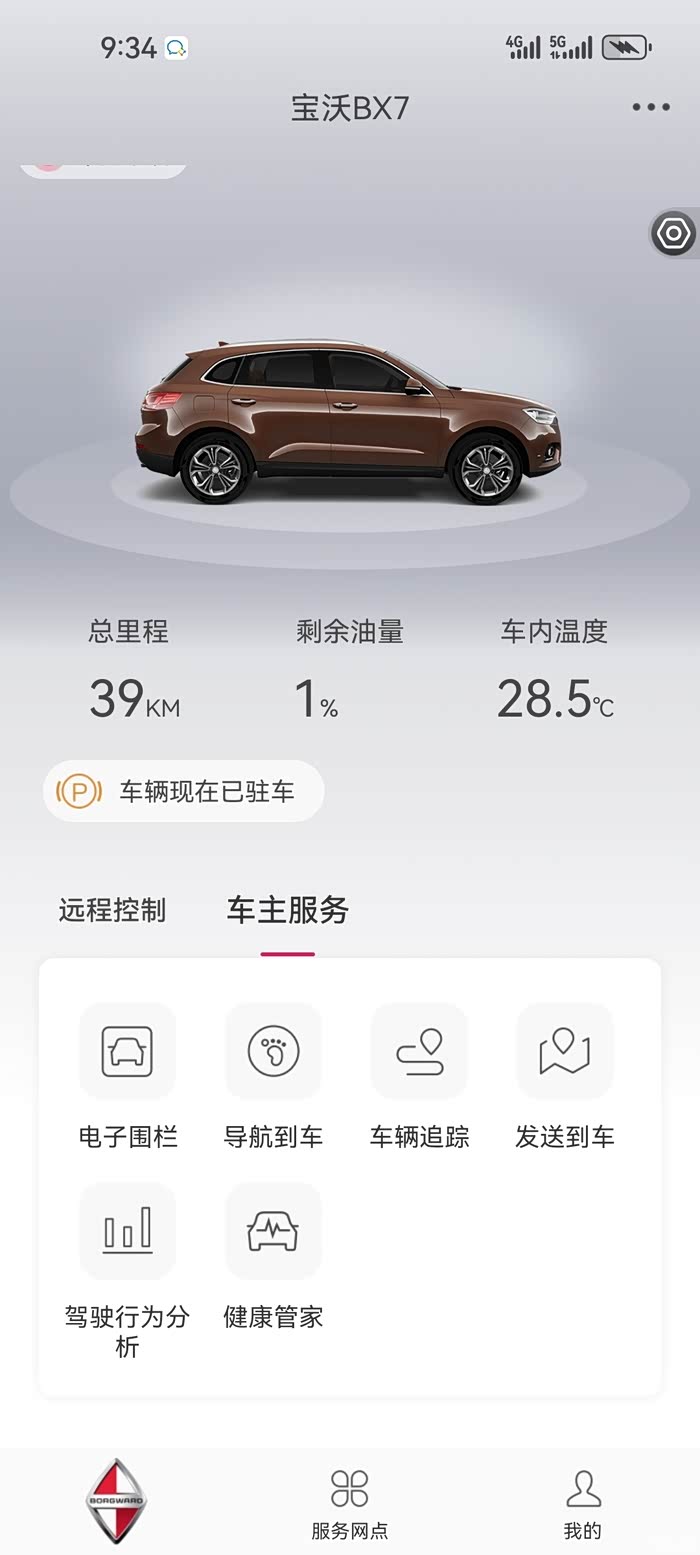Switch to 服务网点 service outlets tab
The image size is (700, 1555).
(x=350, y=1502)
